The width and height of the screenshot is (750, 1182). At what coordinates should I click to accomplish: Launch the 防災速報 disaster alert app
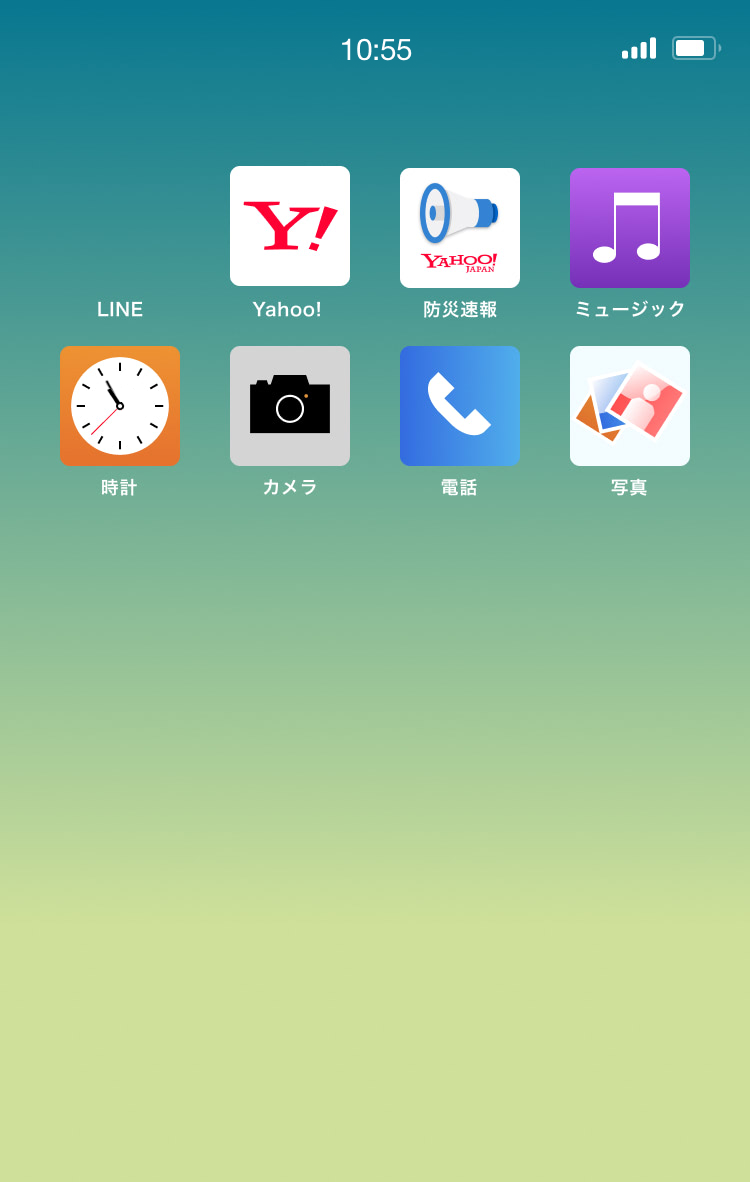pos(460,227)
